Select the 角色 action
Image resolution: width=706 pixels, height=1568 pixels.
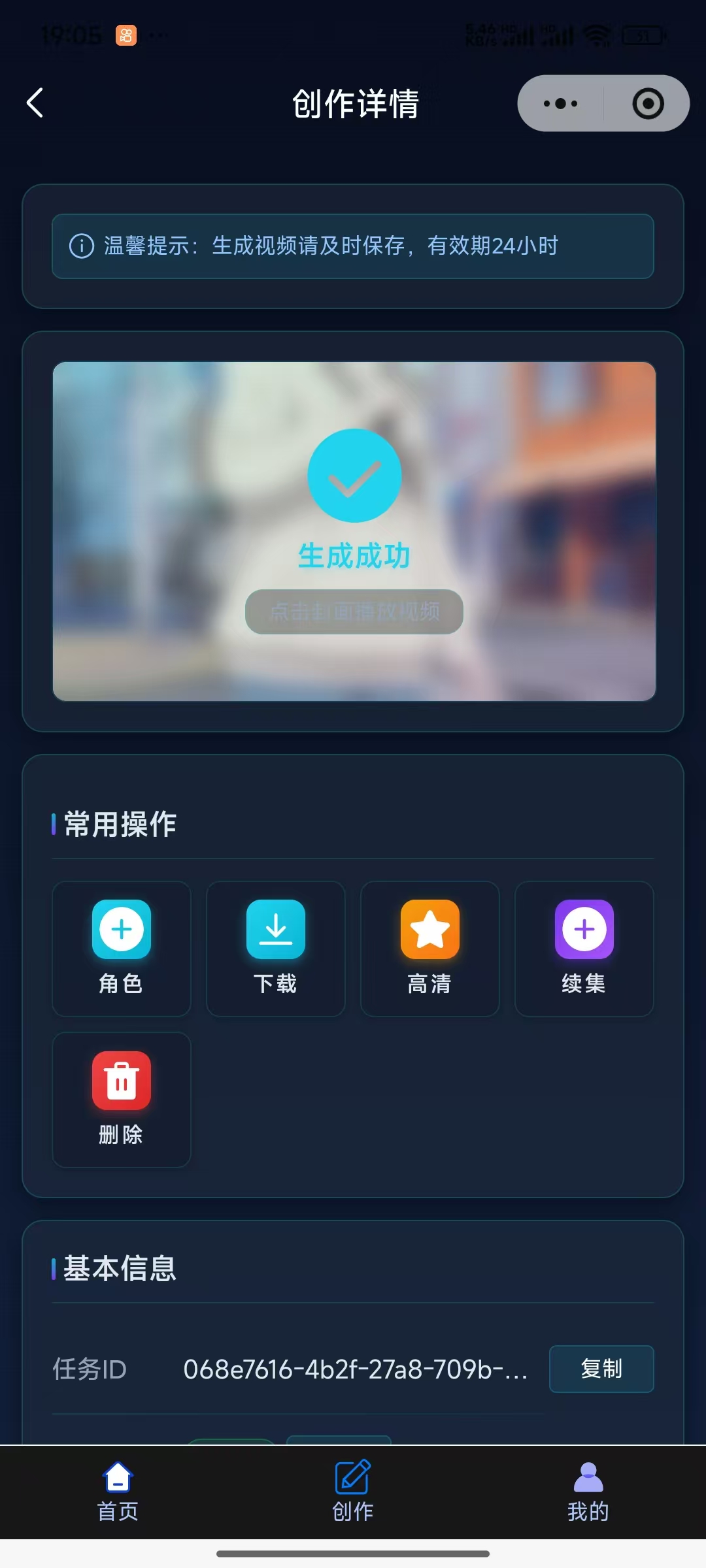[122, 948]
